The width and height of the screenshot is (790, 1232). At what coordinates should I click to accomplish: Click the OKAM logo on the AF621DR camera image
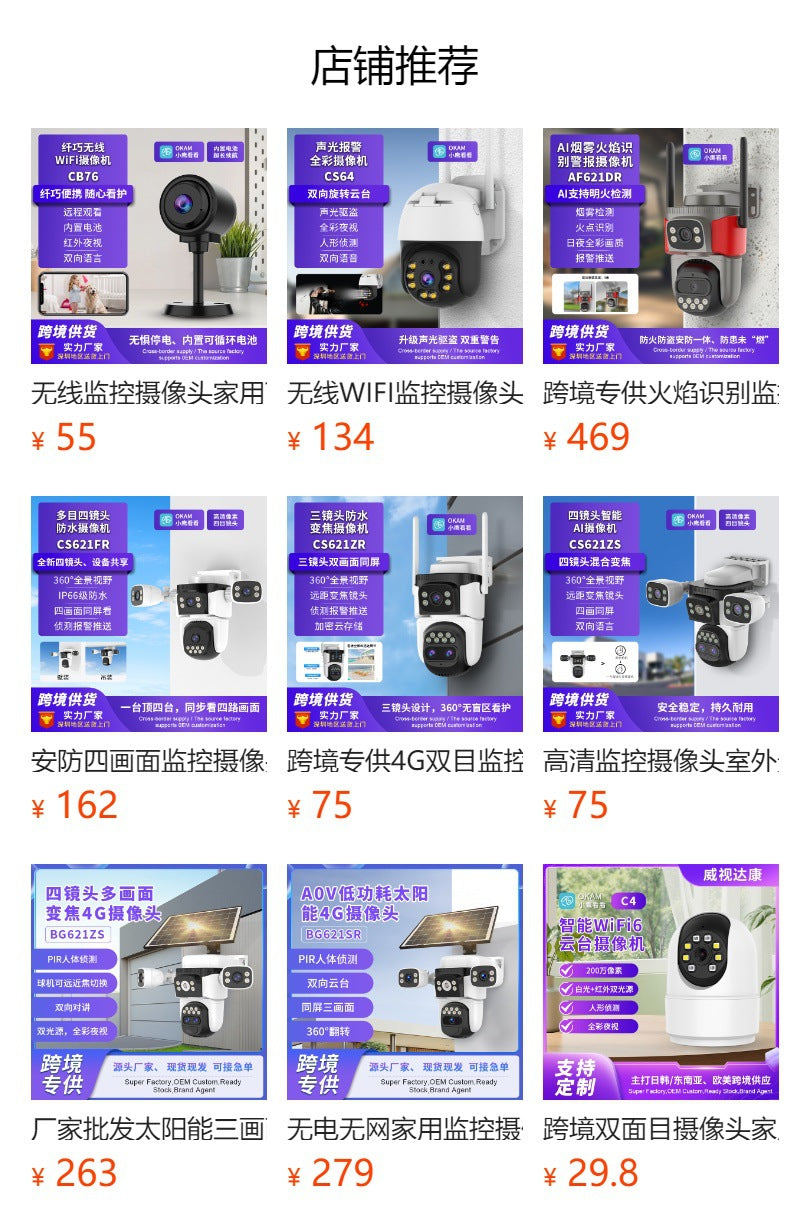click(712, 152)
